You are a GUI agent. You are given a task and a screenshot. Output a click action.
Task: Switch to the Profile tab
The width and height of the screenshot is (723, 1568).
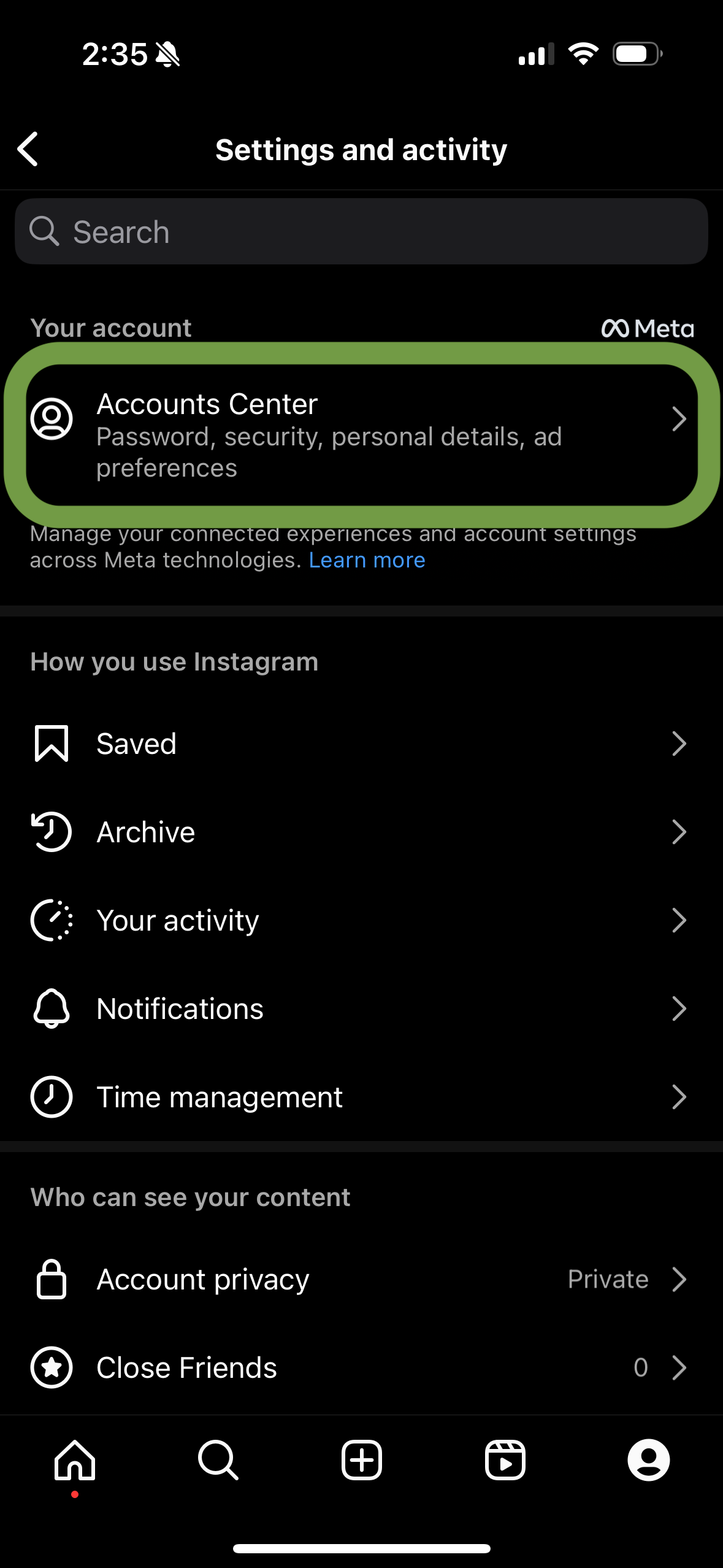pyautogui.click(x=648, y=1460)
